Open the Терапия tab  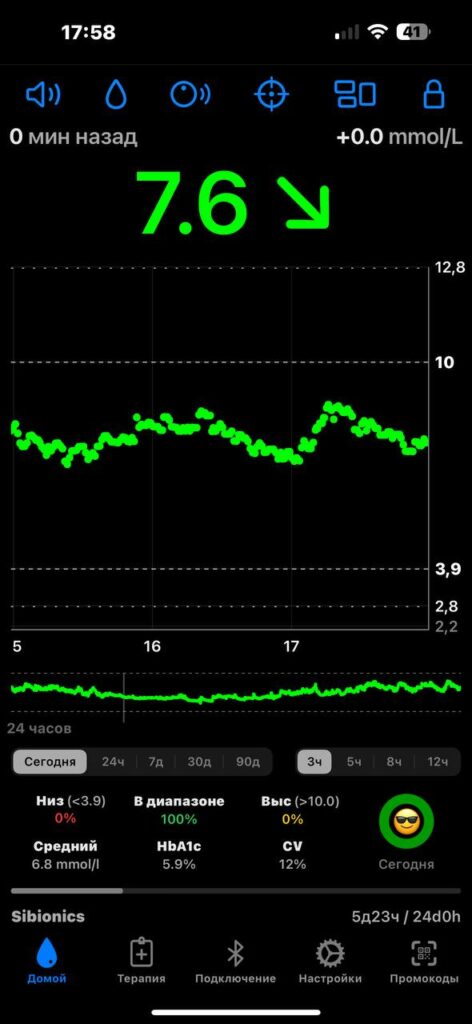(x=141, y=961)
